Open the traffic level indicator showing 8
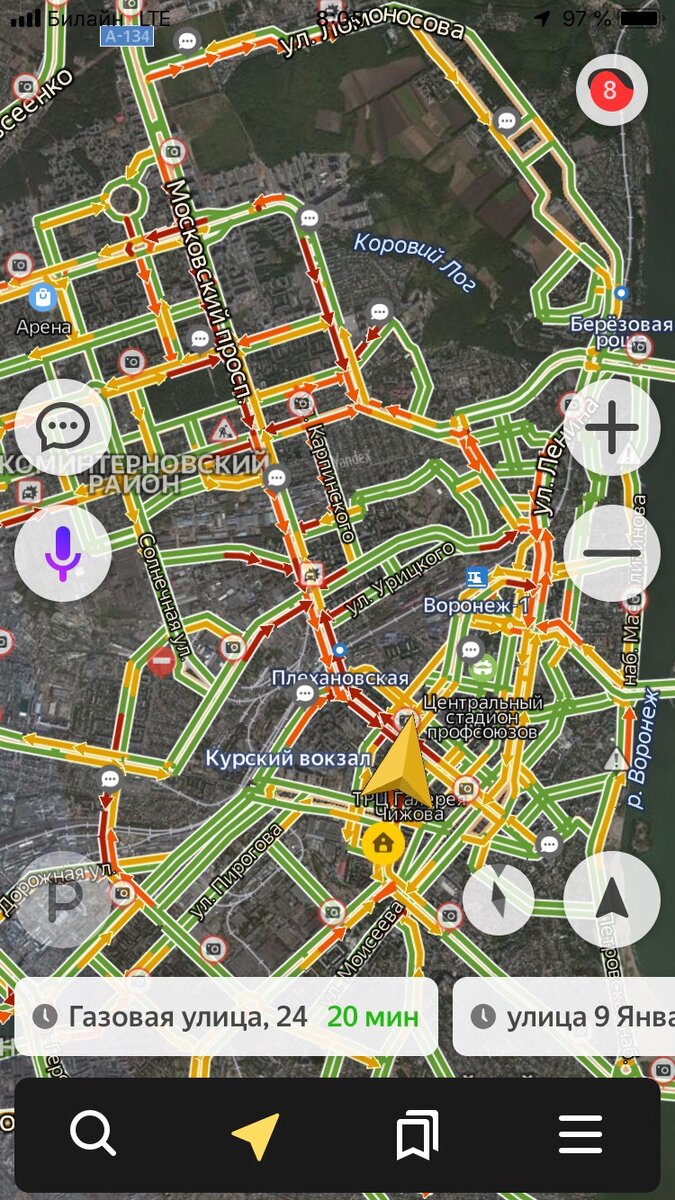The image size is (675, 1200). point(611,91)
